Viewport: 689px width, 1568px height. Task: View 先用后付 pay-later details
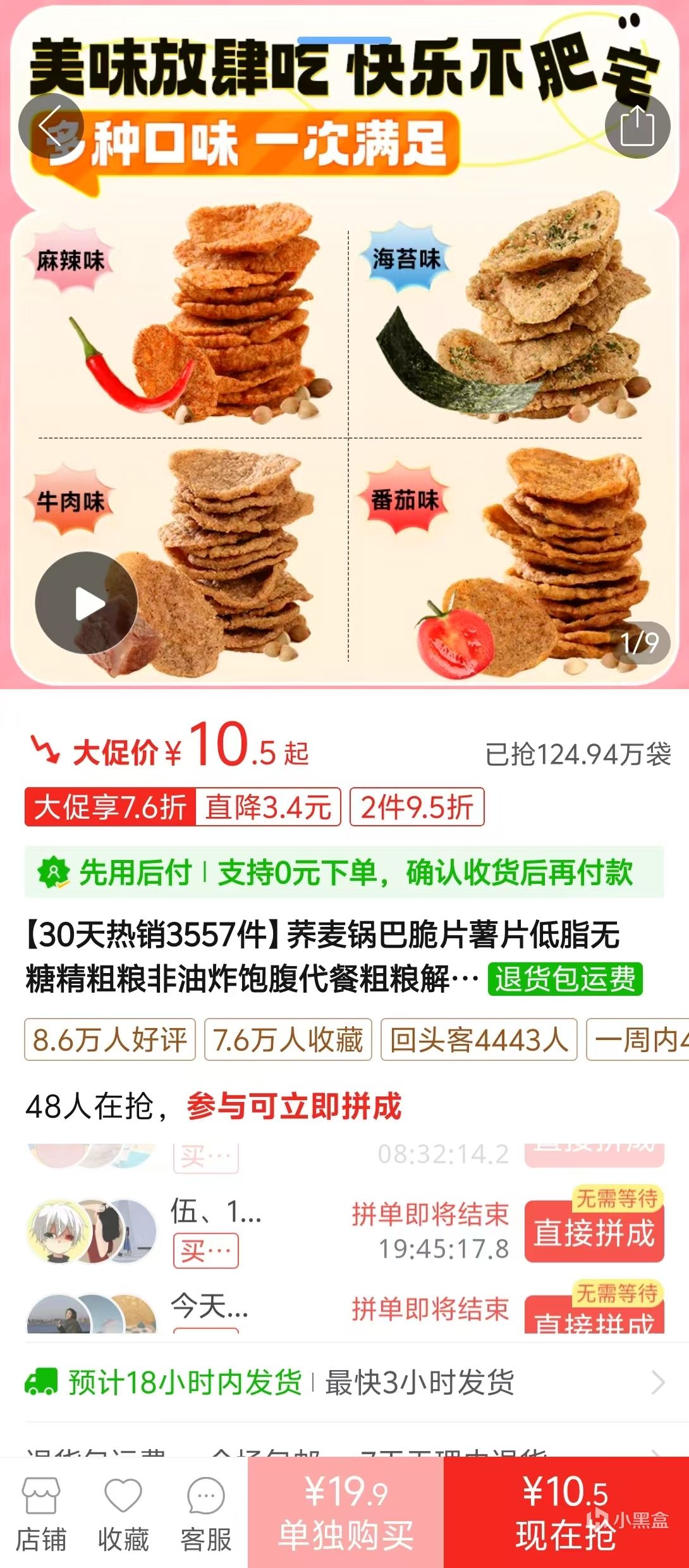tap(344, 873)
